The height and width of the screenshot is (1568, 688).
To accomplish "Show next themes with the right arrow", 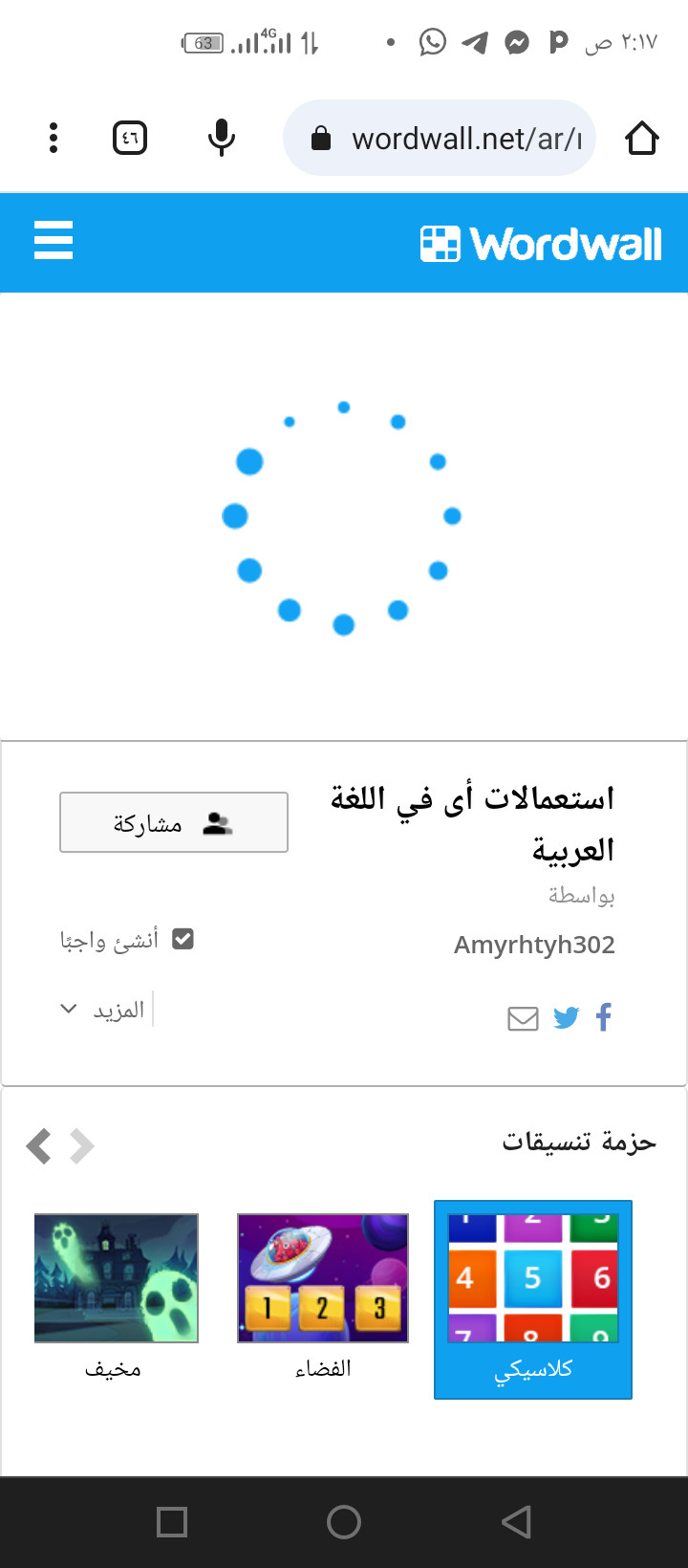I will click(x=82, y=1145).
